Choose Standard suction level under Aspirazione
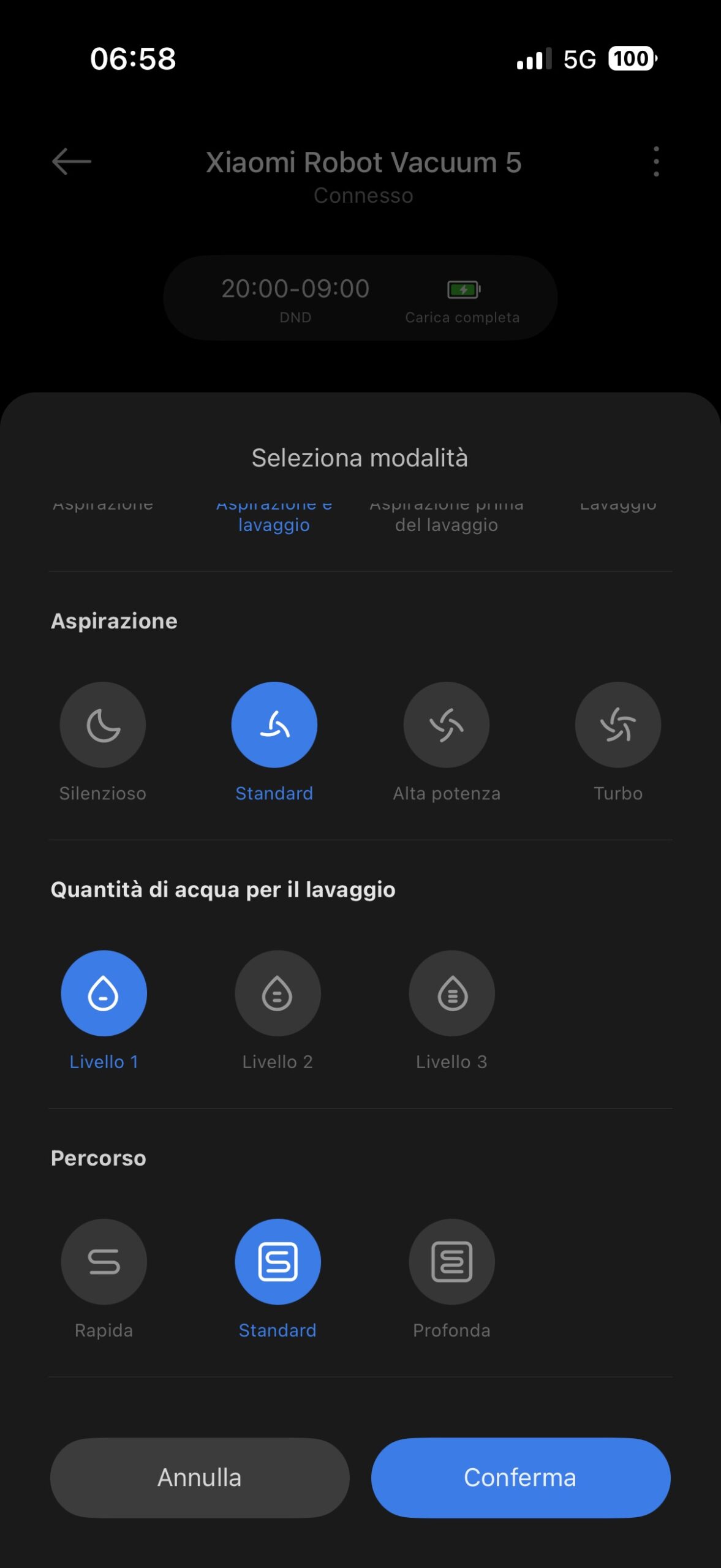Viewport: 721px width, 1568px height. click(x=274, y=725)
